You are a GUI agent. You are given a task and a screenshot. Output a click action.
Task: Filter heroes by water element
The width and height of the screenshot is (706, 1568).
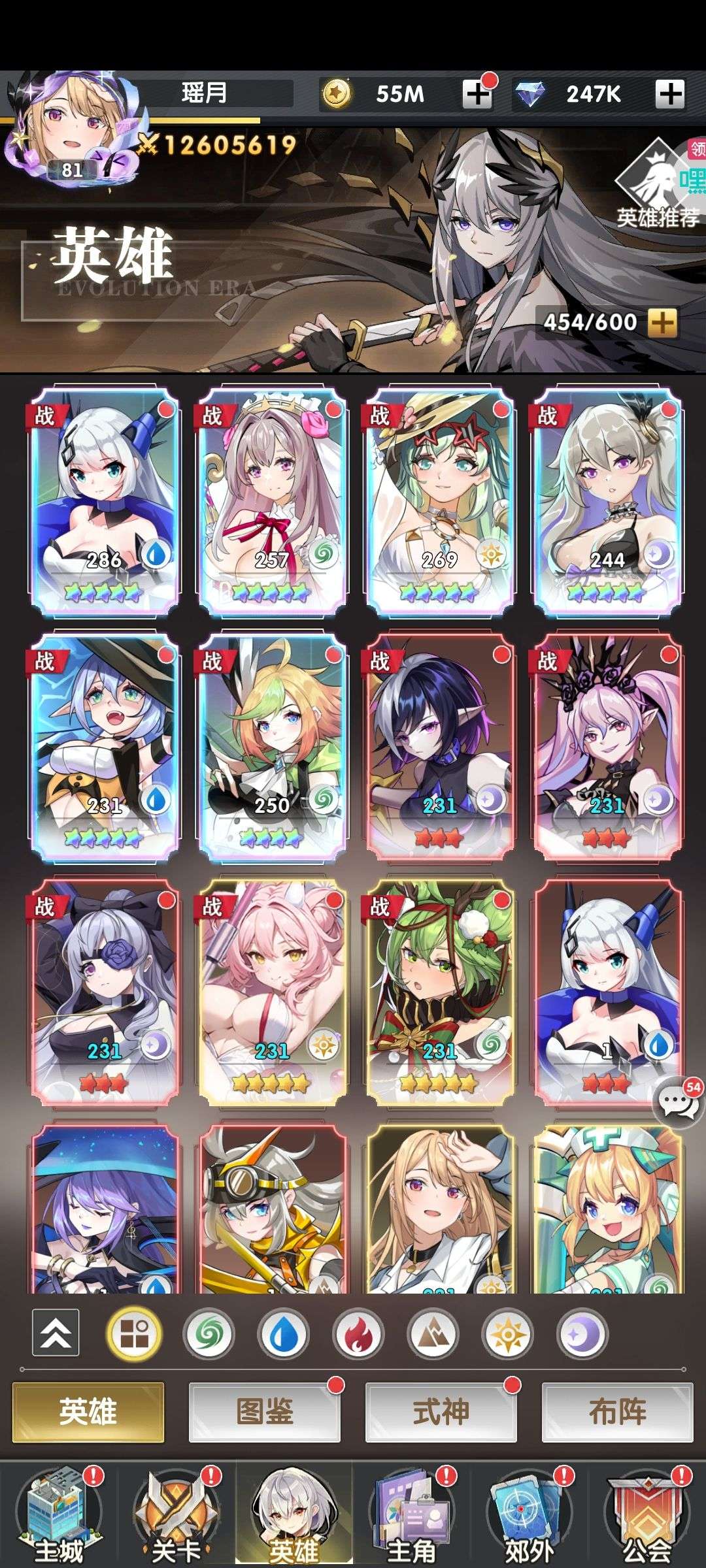(284, 1334)
